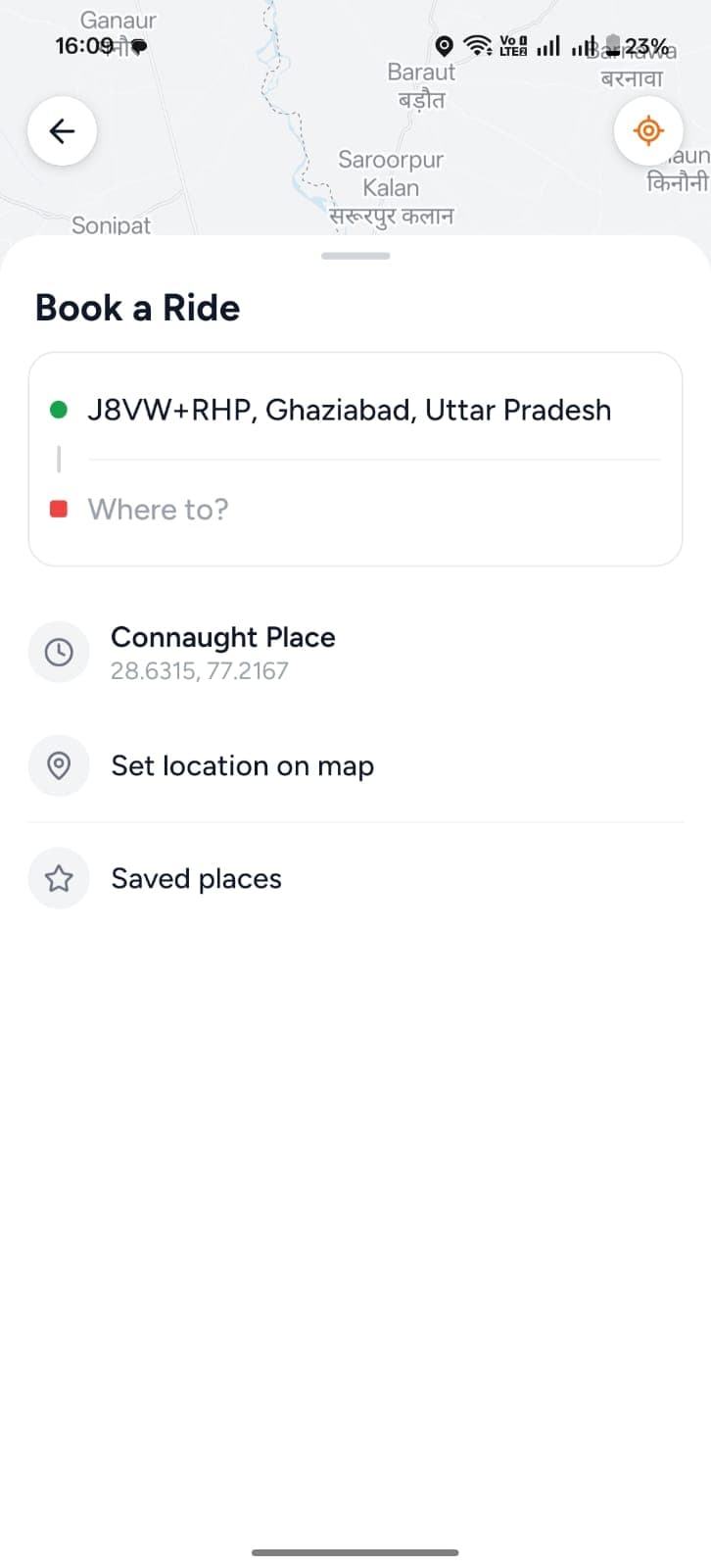
Task: Tap the Ghaziabad pickup address field
Action: 350,410
